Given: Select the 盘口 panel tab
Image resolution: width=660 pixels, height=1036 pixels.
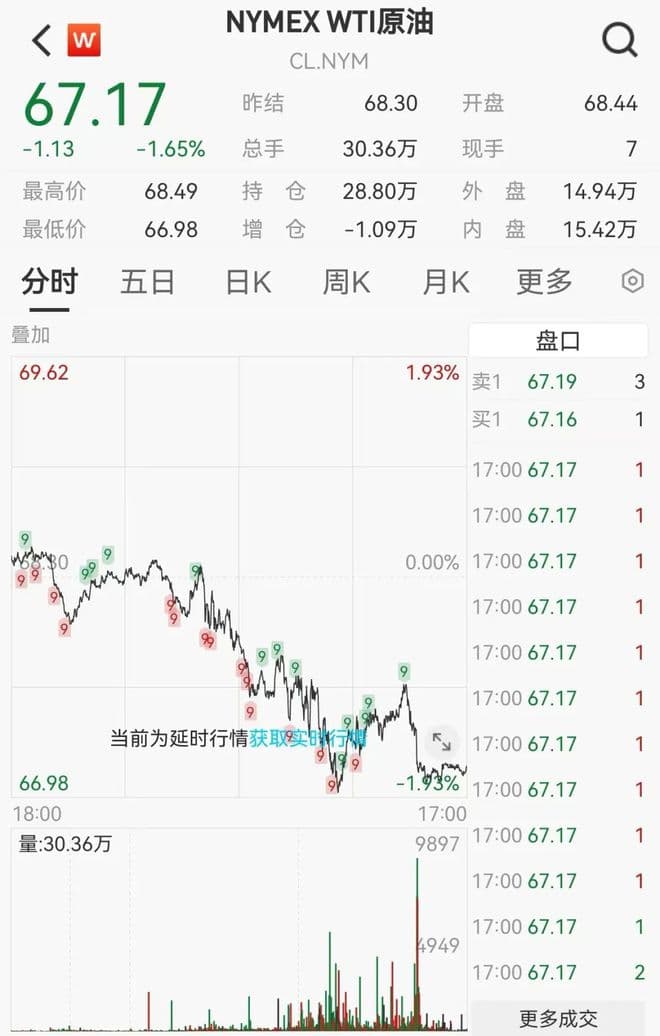Looking at the screenshot, I should click(x=558, y=341).
